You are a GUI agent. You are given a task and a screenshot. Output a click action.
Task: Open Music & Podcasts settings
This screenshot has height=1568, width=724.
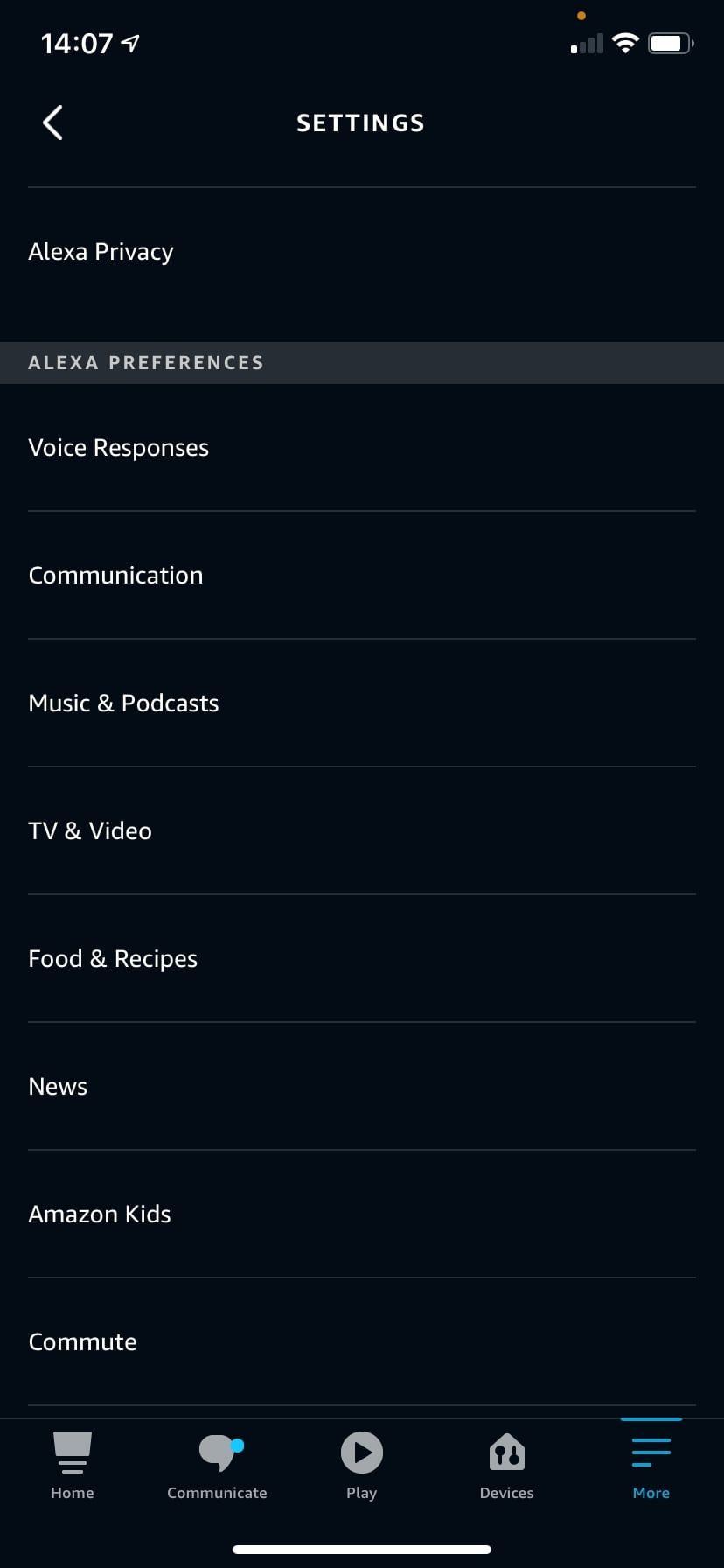click(x=123, y=703)
